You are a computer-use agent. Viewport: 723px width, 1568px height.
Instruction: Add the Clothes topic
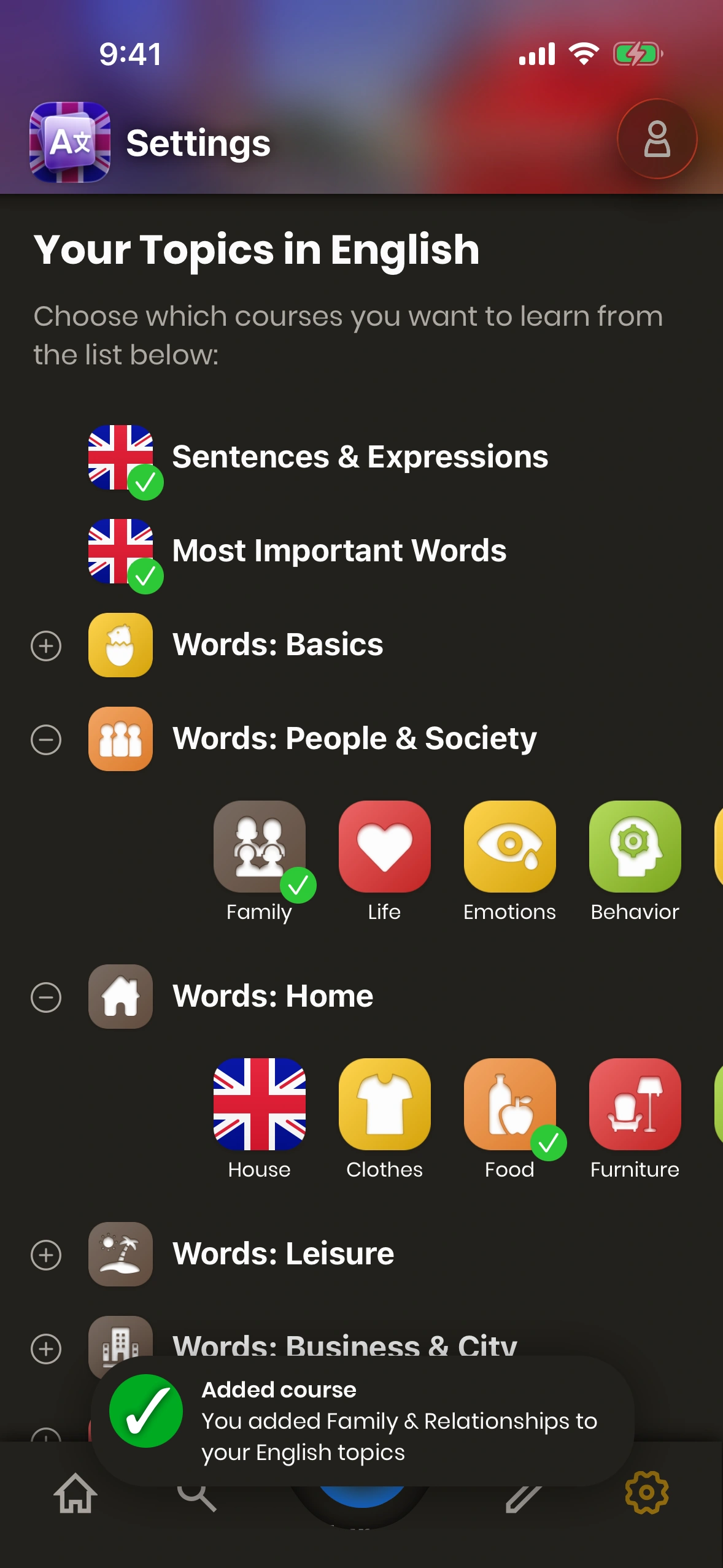click(385, 1105)
